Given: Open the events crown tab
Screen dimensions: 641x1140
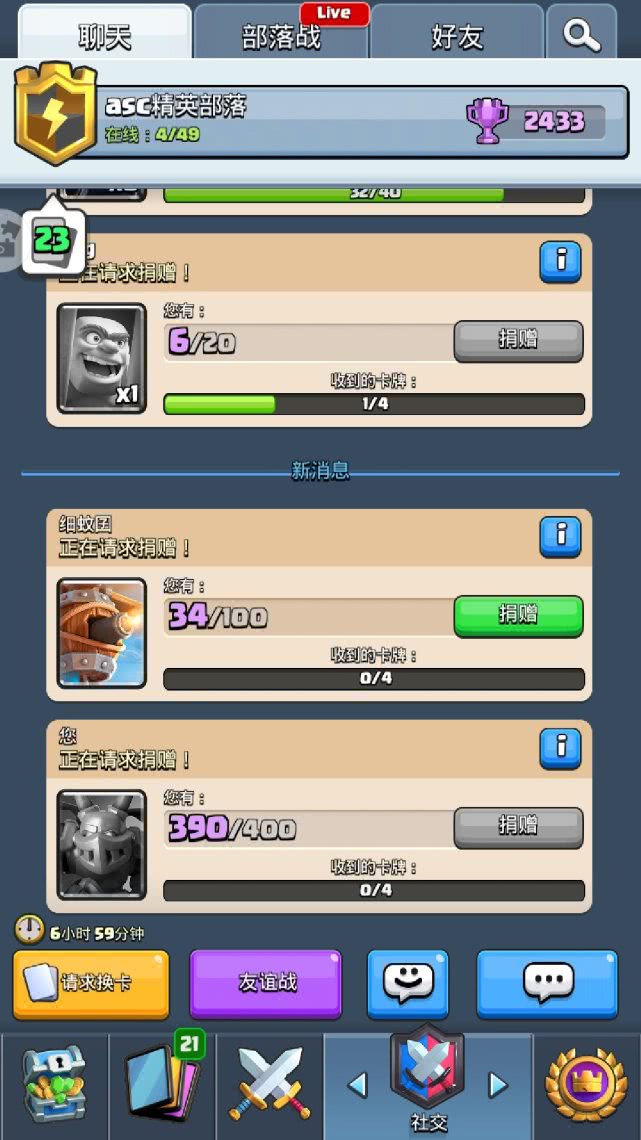Looking at the screenshot, I should pyautogui.click(x=586, y=1085).
